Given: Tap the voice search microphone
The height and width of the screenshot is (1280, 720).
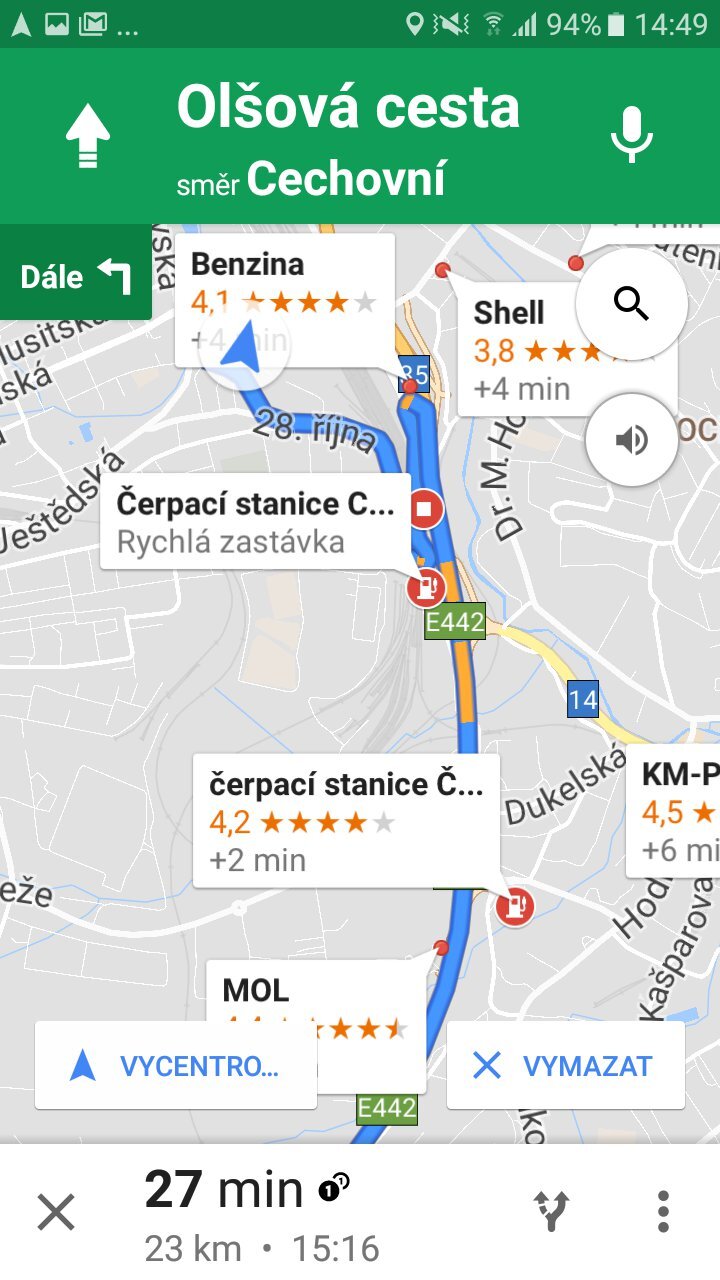Looking at the screenshot, I should [x=632, y=136].
